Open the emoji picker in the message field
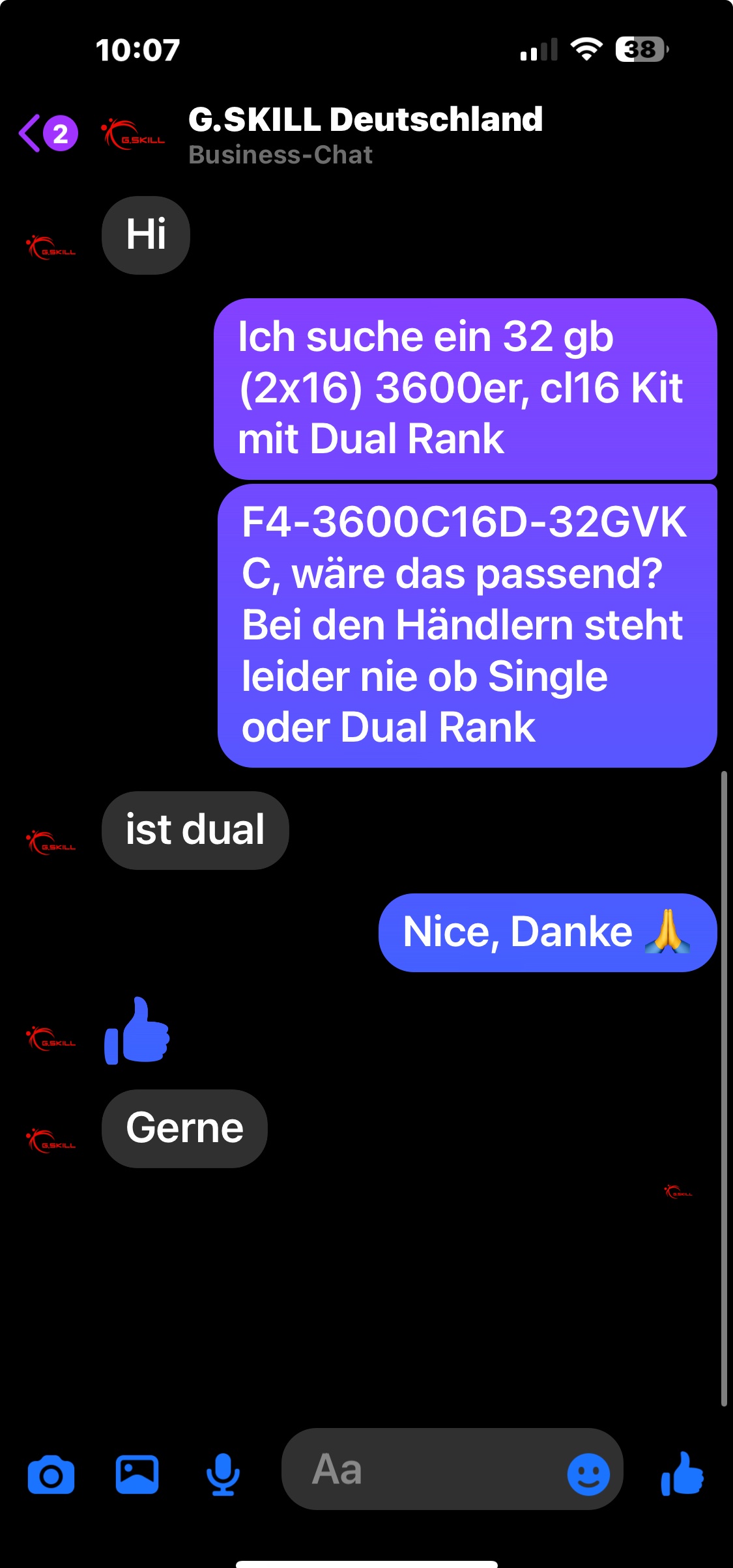Image resolution: width=733 pixels, height=1568 pixels. 588,1474
